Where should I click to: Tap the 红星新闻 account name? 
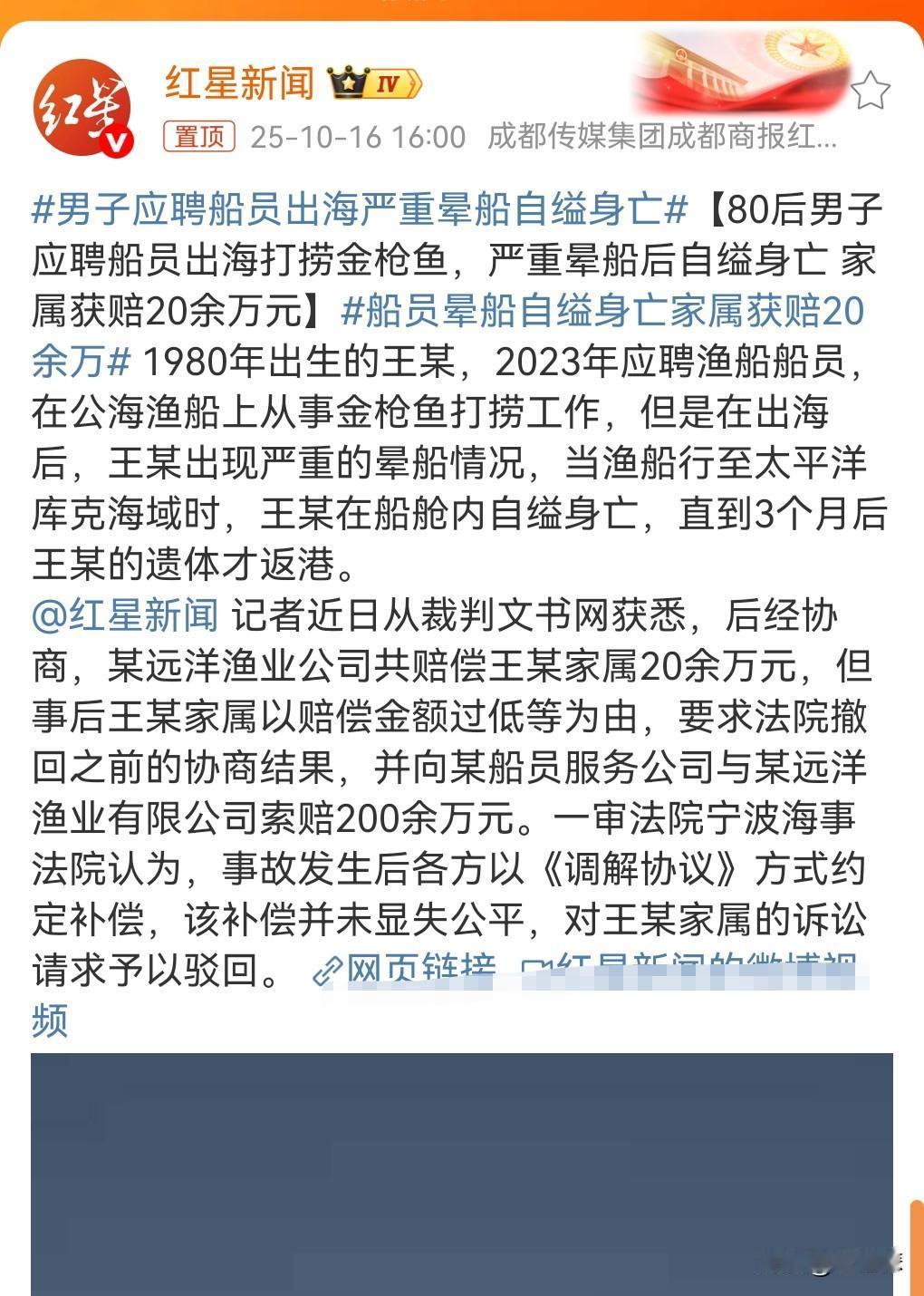pos(239,84)
